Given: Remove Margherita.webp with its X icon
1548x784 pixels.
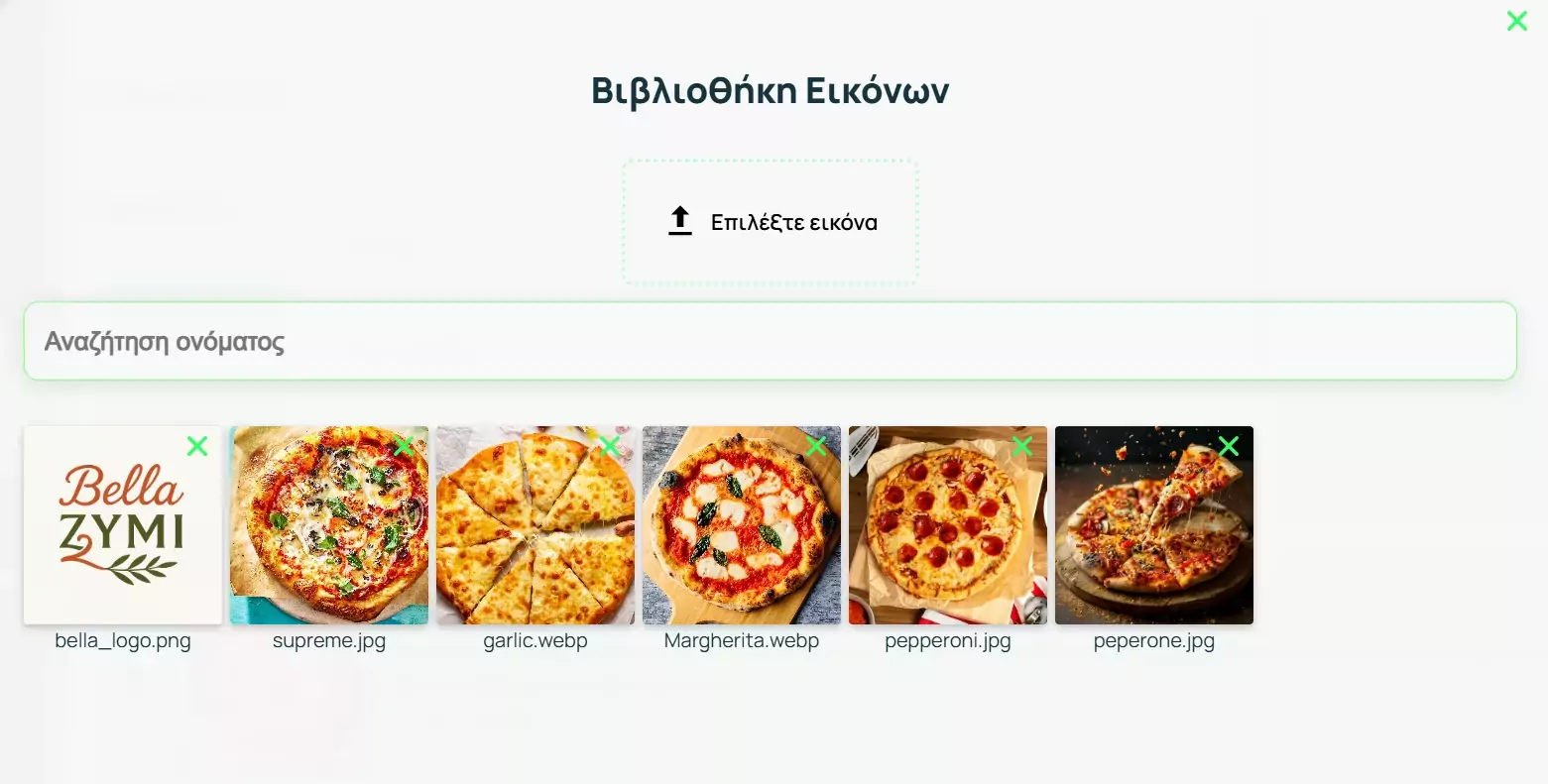Looking at the screenshot, I should click(x=816, y=446).
